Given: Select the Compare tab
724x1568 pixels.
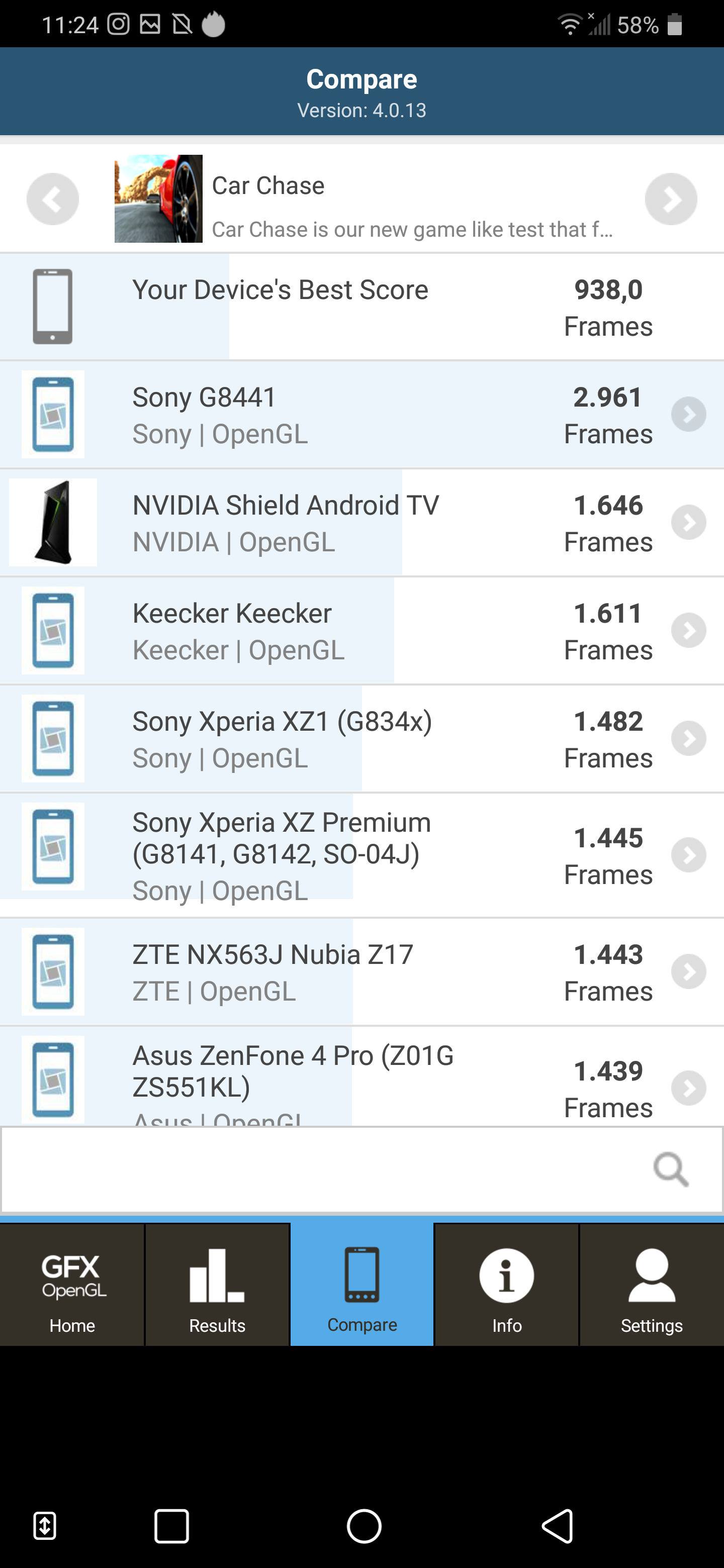Looking at the screenshot, I should [x=361, y=1285].
